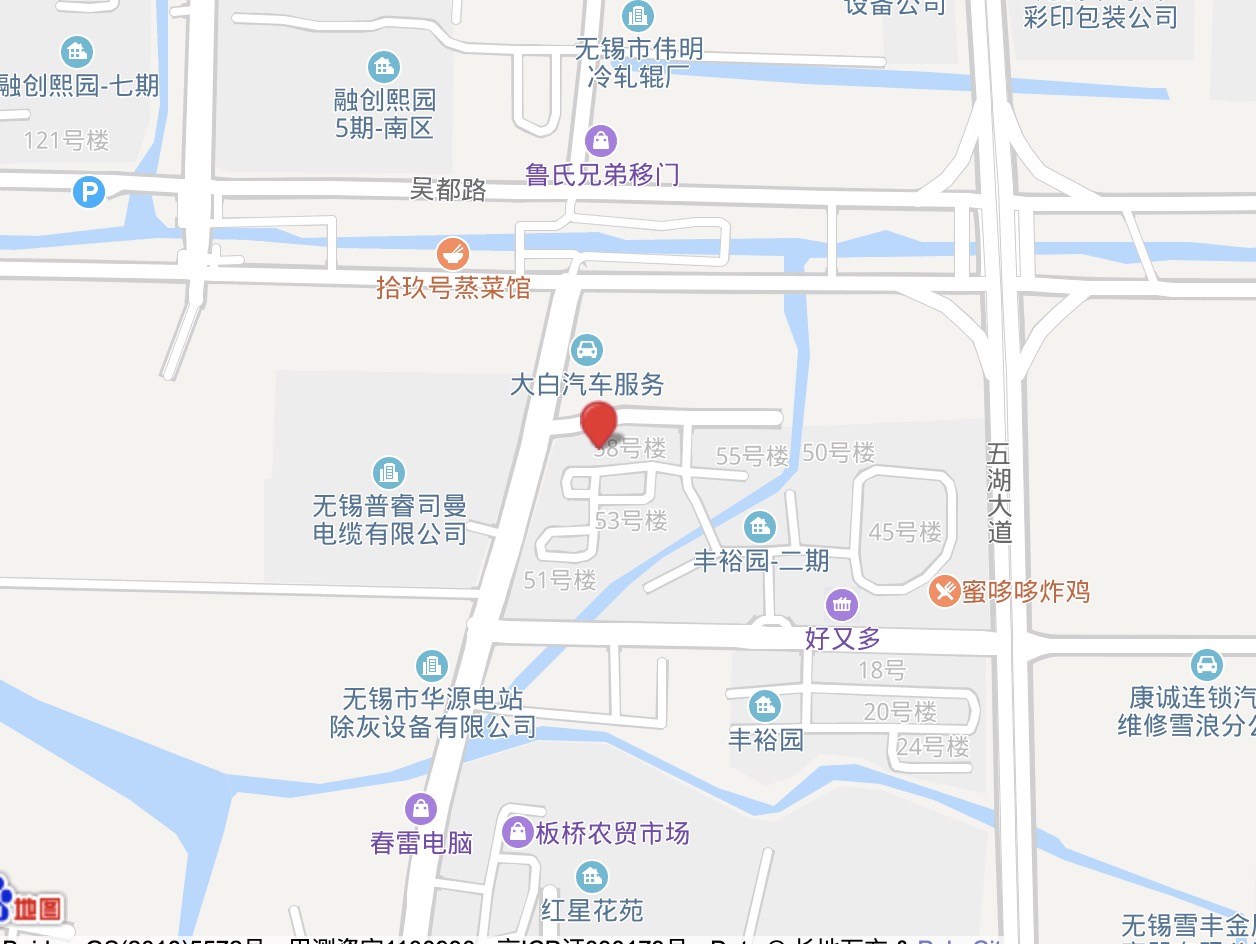Tap the 无锡市华源电站除灰设备有限公司 marker
The height and width of the screenshot is (944, 1256).
[x=432, y=664]
